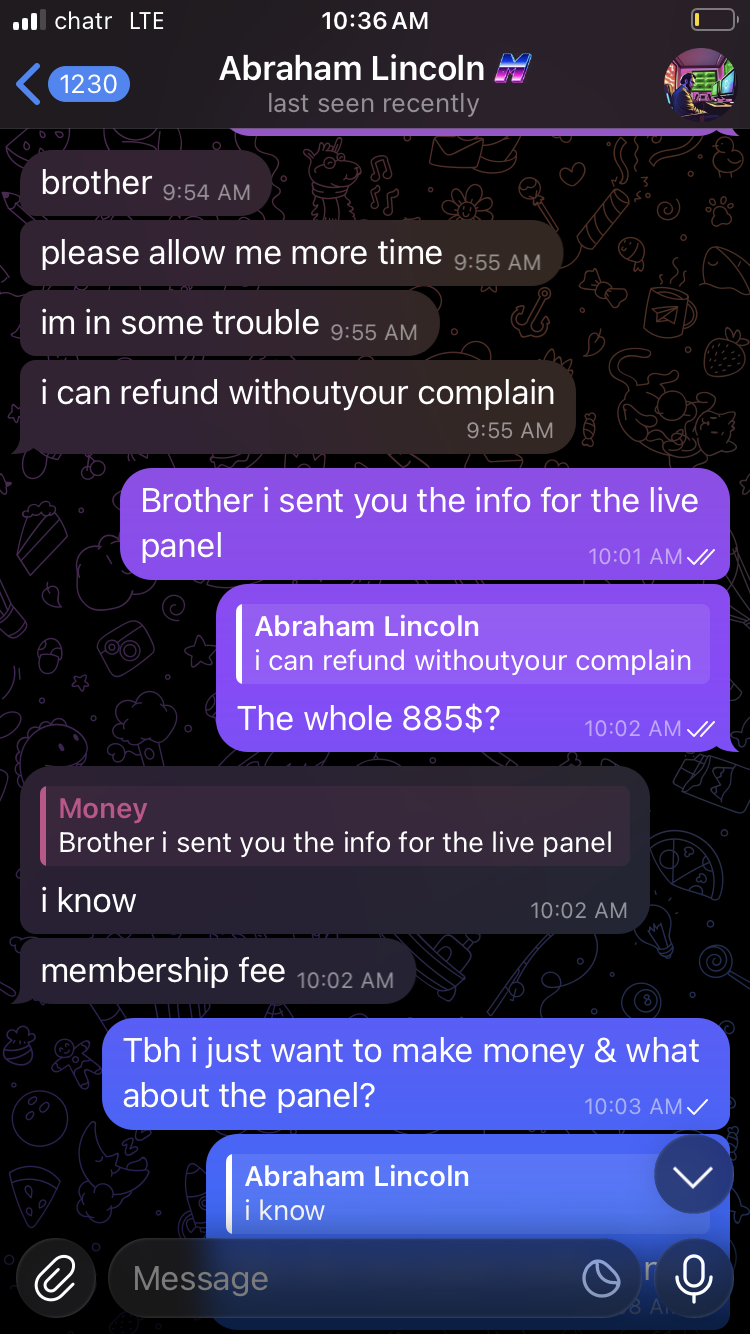Open Abraham Lincoln chat info from title
The width and height of the screenshot is (750, 1334).
tap(373, 82)
